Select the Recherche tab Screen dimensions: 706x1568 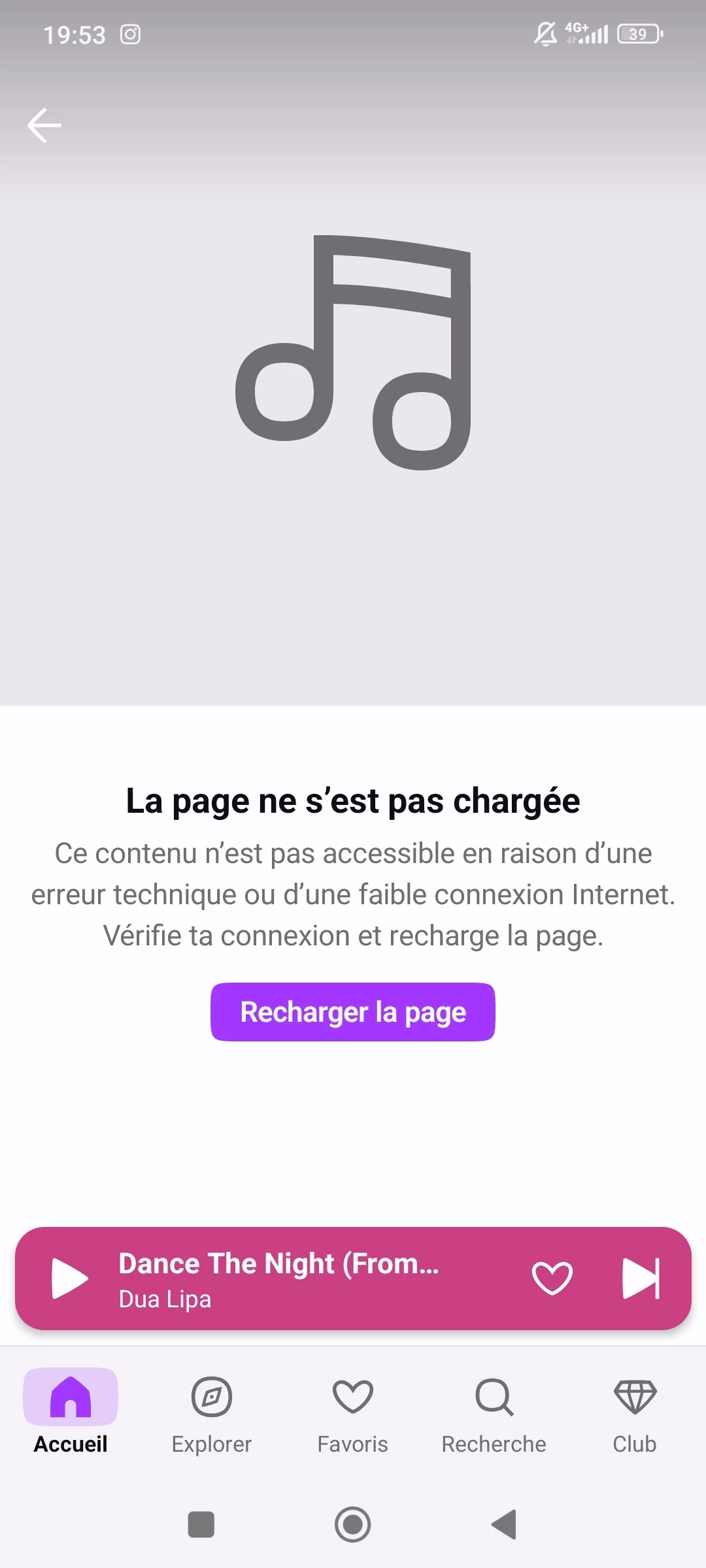(x=494, y=1411)
